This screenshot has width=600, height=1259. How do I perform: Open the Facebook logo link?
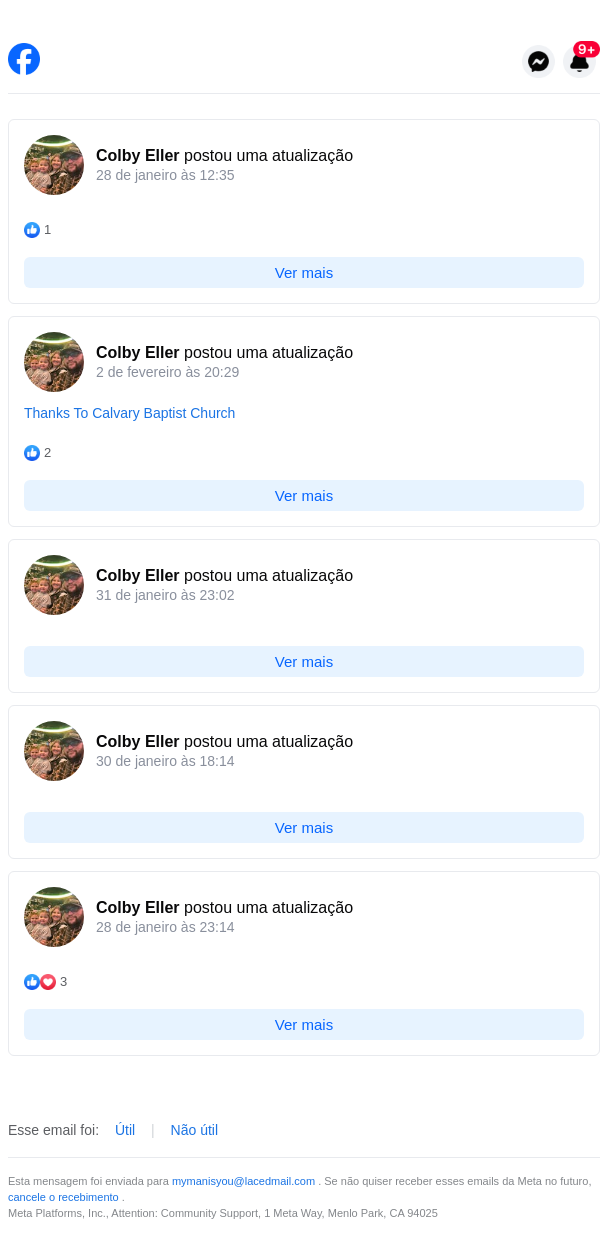click(x=24, y=59)
